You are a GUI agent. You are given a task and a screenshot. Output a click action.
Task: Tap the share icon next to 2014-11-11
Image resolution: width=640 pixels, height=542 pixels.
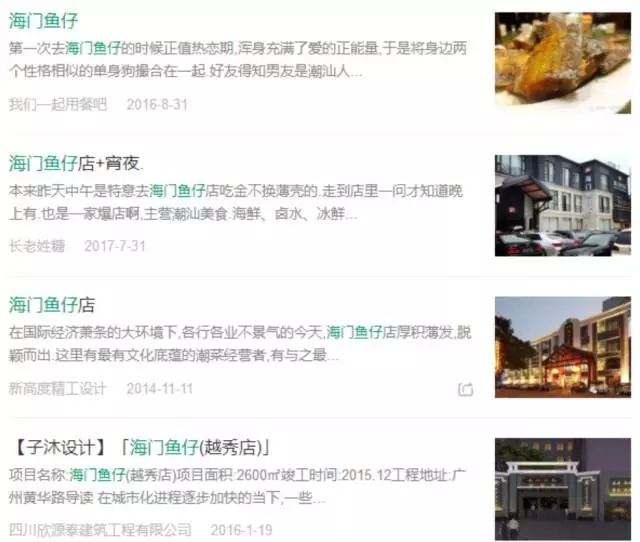coord(466,389)
